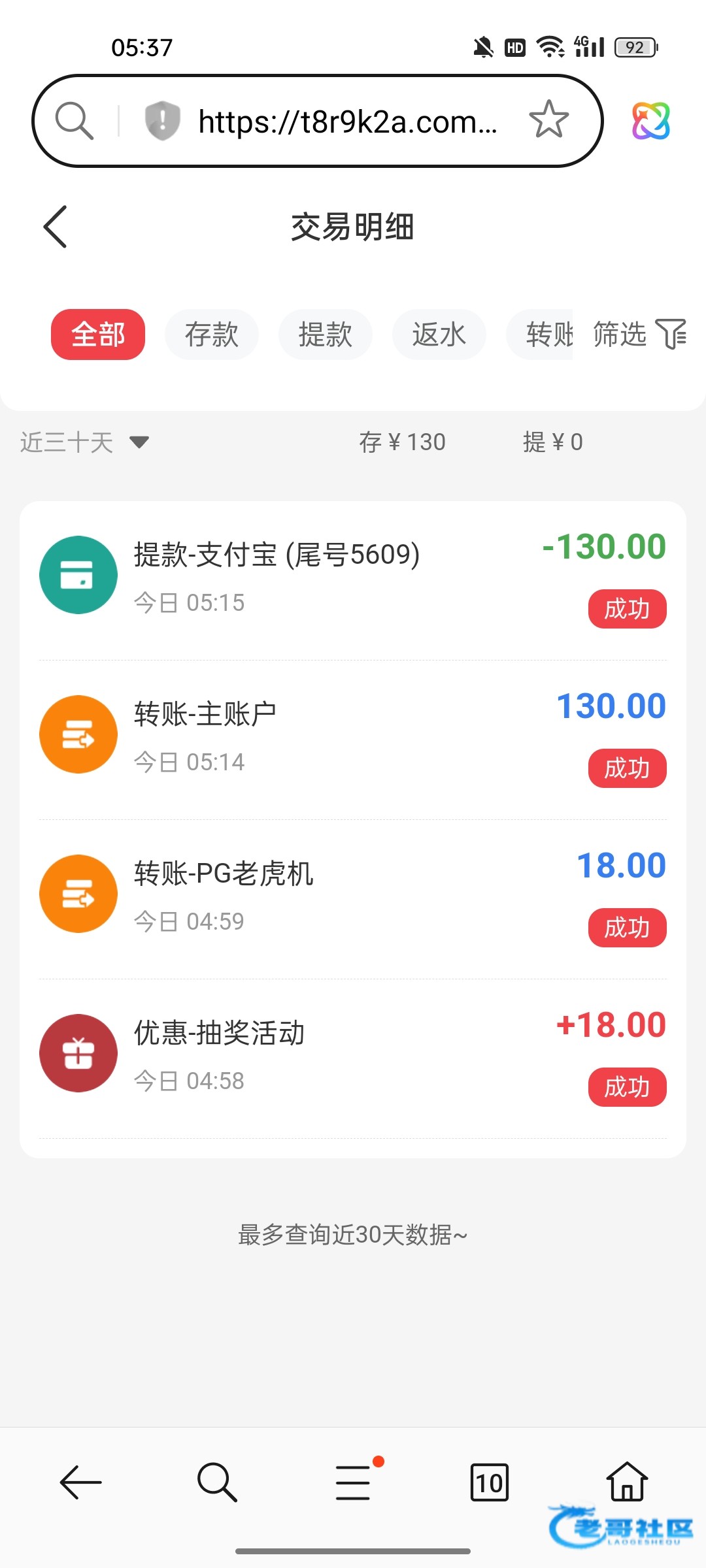Open browser search from the bottom toolbar
Screen dimensions: 706x1568
coord(217,1482)
